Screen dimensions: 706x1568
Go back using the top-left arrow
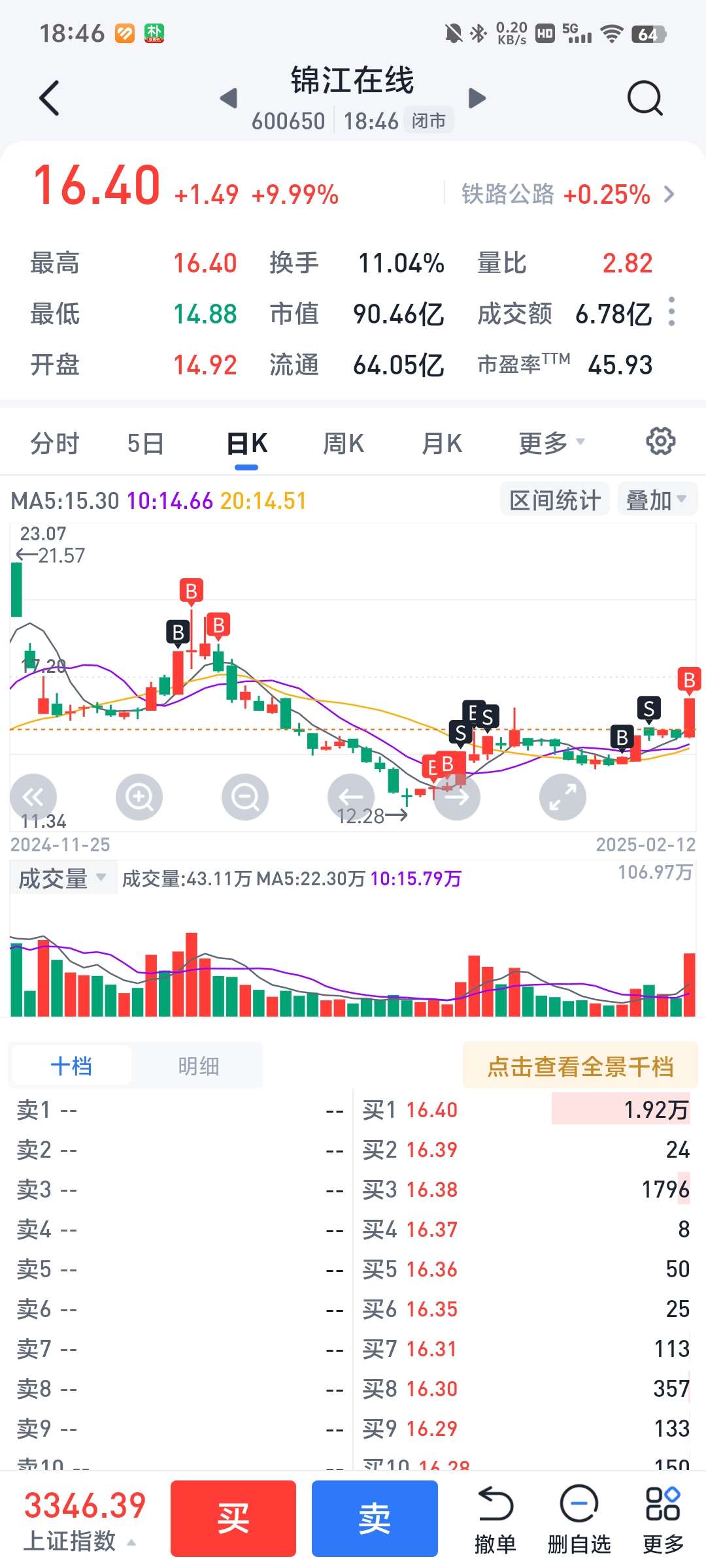pos(50,98)
